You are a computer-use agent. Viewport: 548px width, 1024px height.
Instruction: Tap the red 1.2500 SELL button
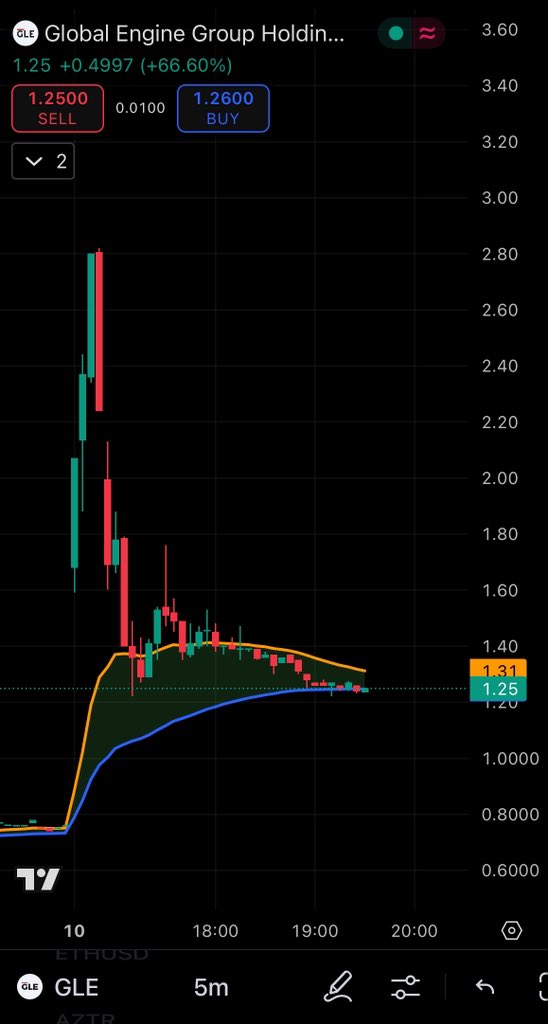57,108
